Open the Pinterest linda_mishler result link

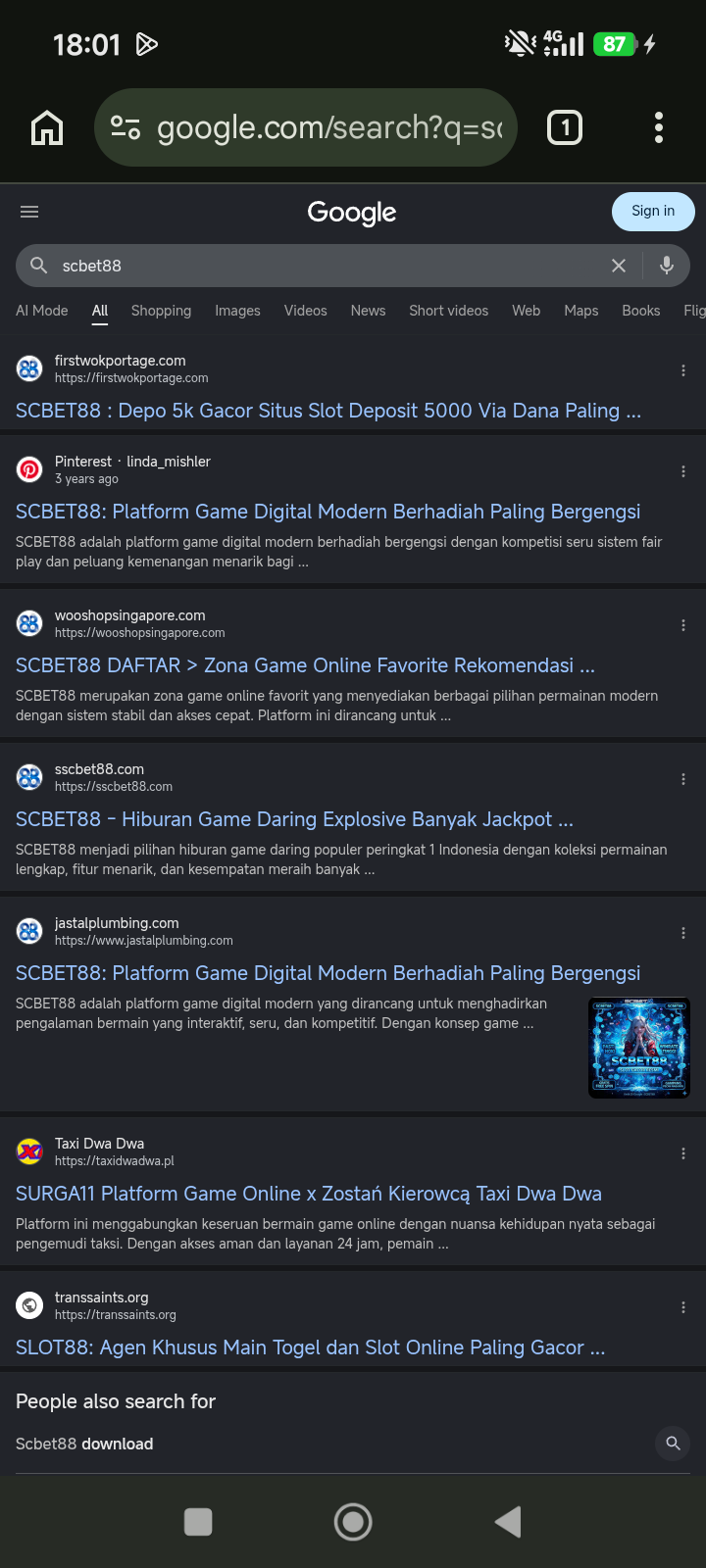click(x=328, y=512)
